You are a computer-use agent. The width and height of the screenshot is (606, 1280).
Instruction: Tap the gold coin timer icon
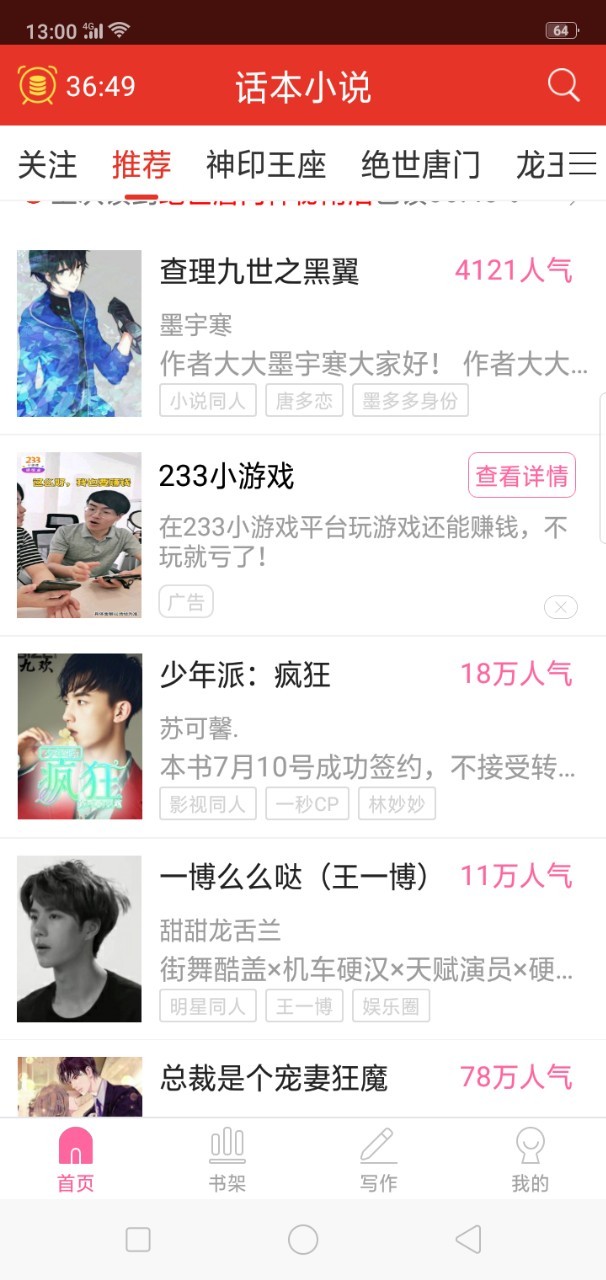[x=37, y=85]
